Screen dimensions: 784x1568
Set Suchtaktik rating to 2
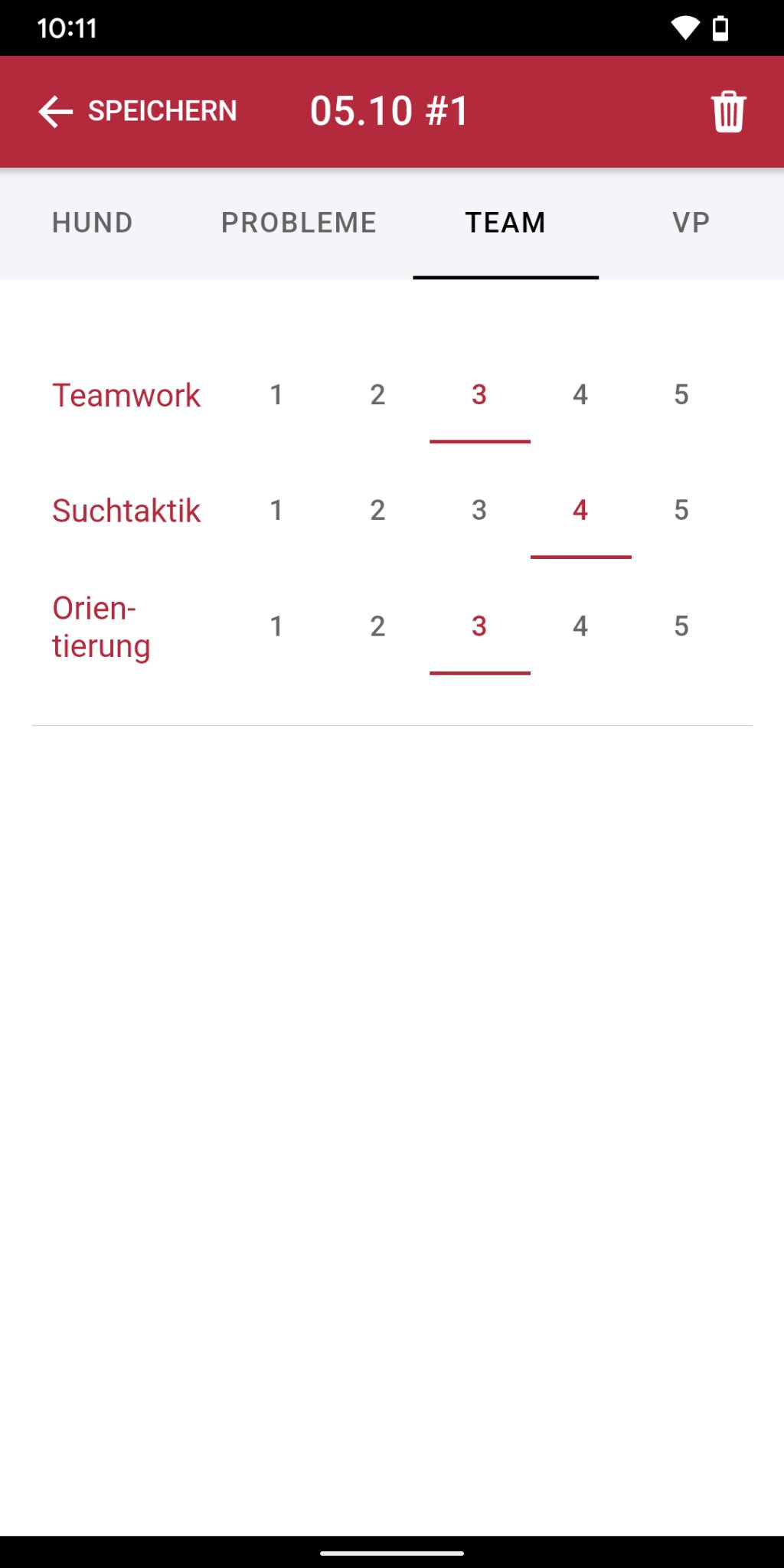click(378, 510)
